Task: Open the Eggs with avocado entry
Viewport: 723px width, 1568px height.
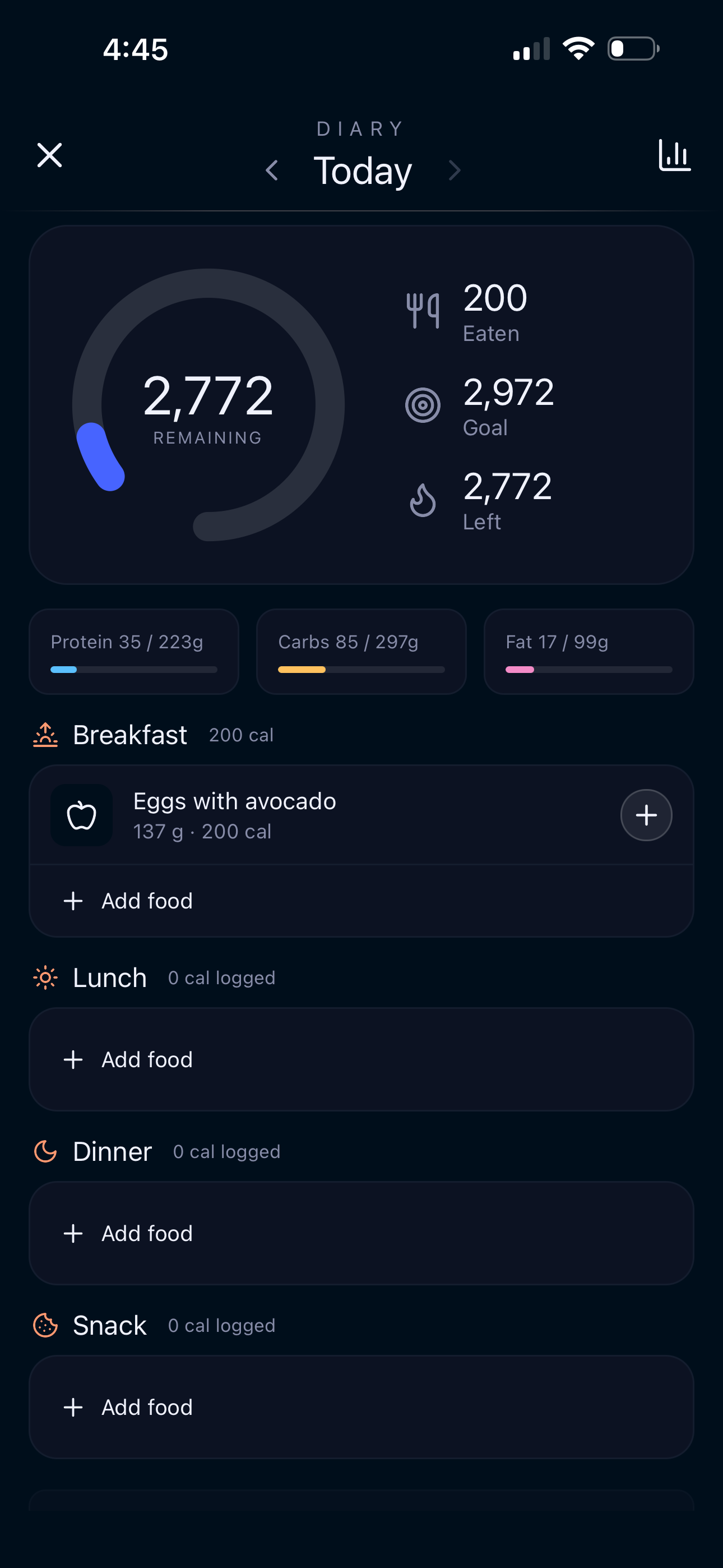Action: click(x=323, y=815)
